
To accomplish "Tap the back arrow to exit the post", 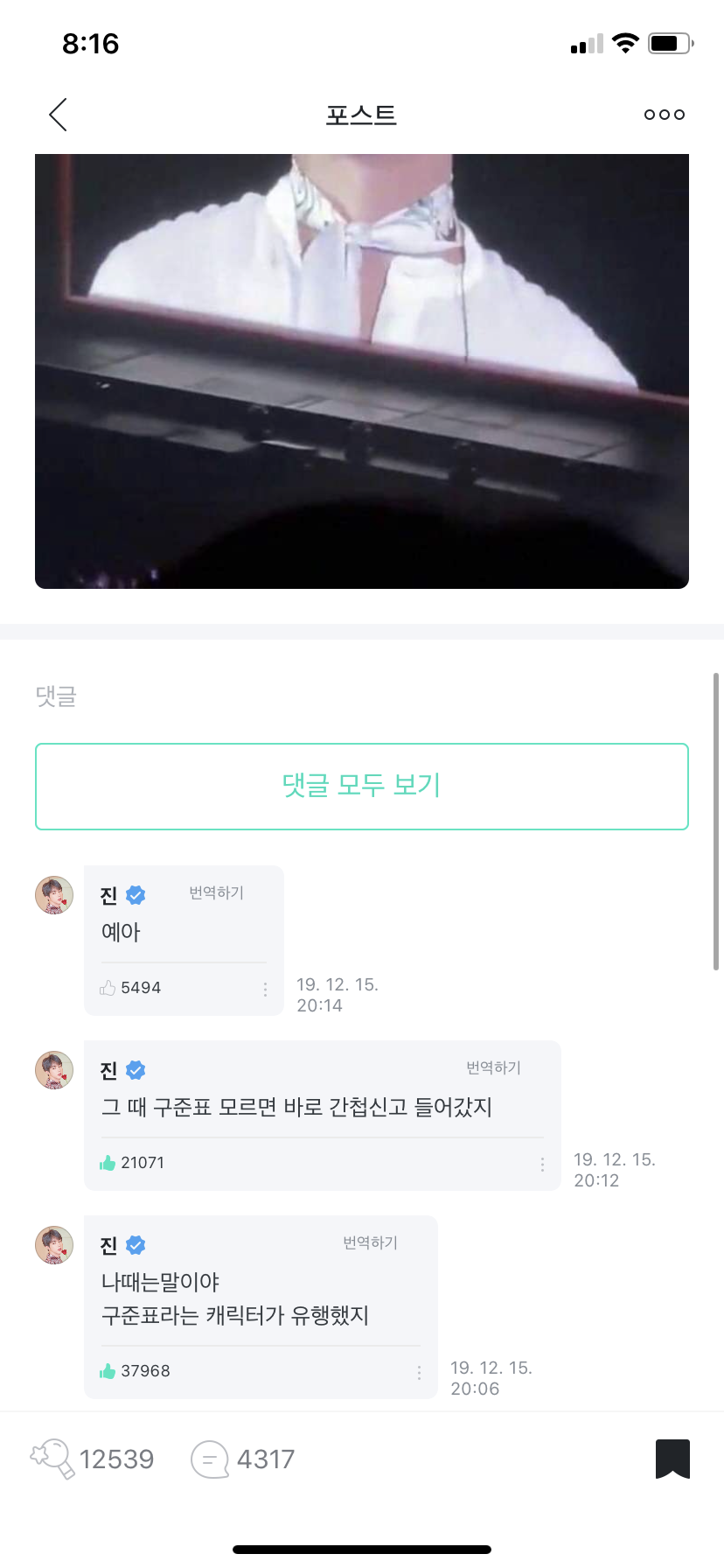I will 58,114.
